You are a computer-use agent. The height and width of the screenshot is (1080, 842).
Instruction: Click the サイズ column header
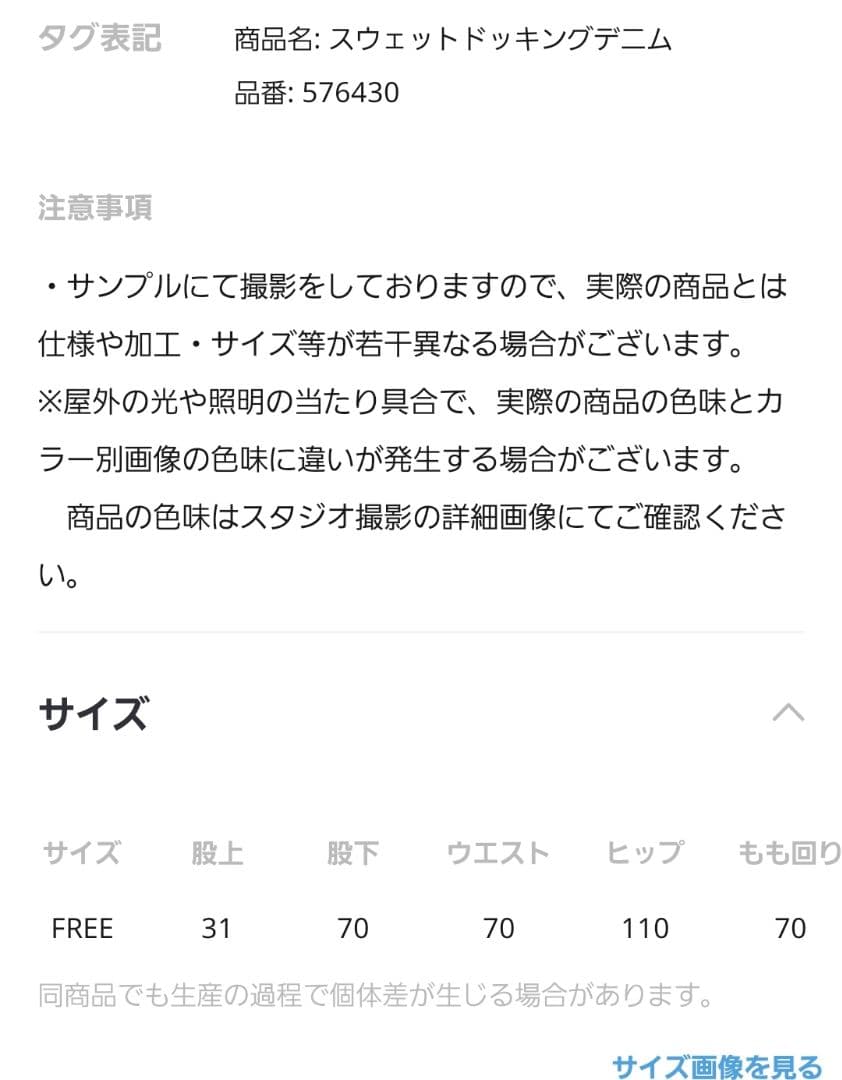pos(81,854)
